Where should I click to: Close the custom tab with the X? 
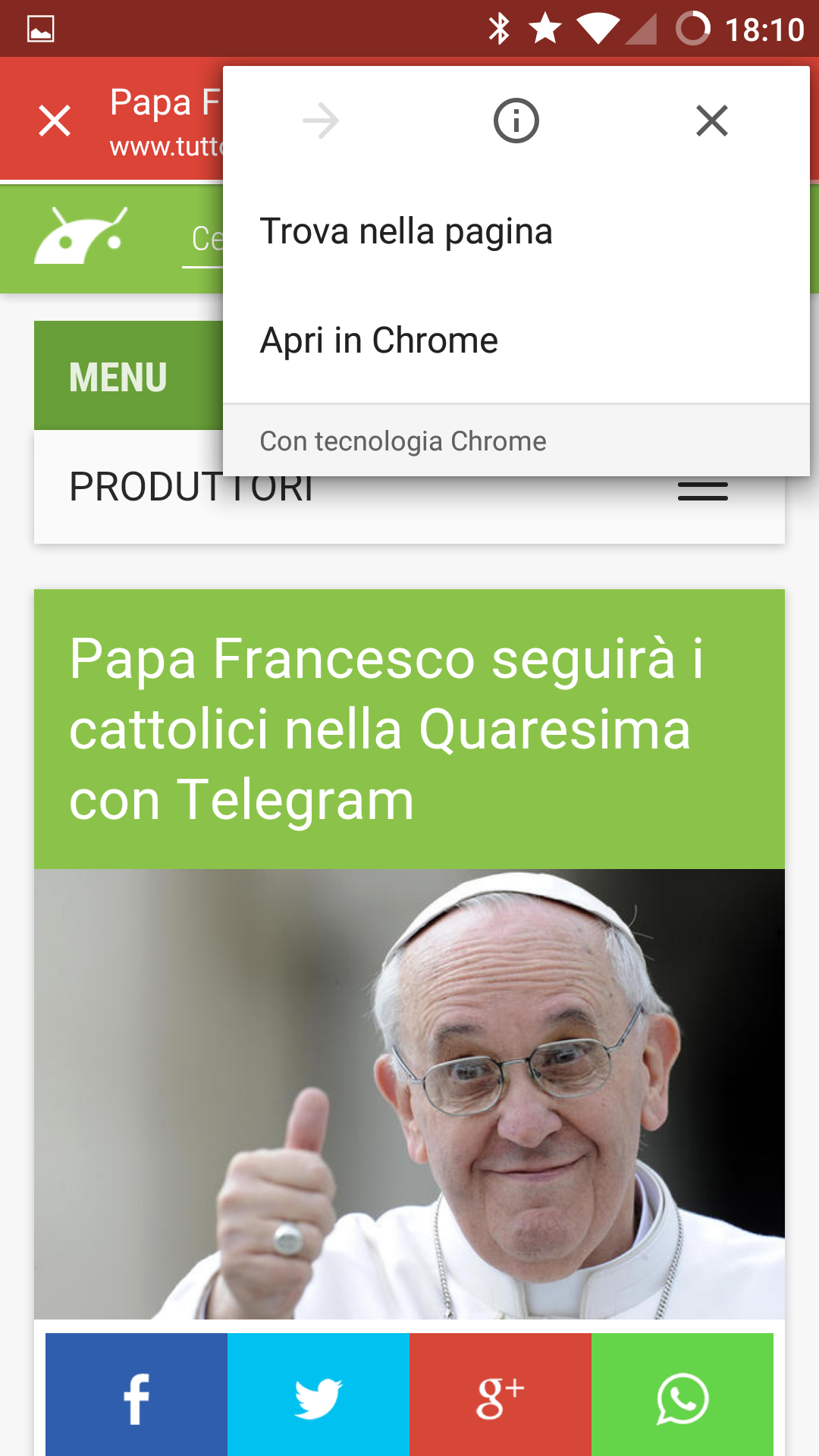click(55, 121)
